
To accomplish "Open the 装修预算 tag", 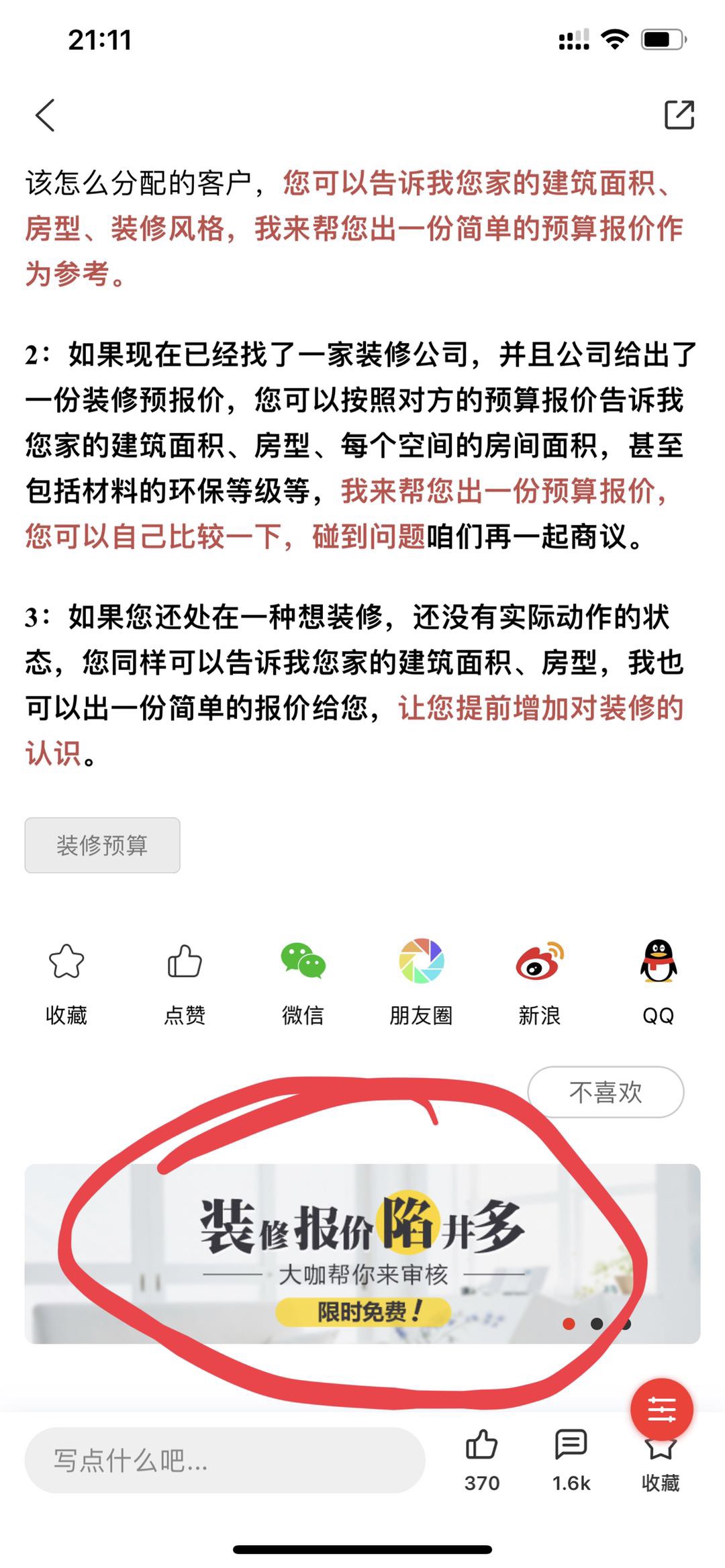I will click(x=102, y=845).
